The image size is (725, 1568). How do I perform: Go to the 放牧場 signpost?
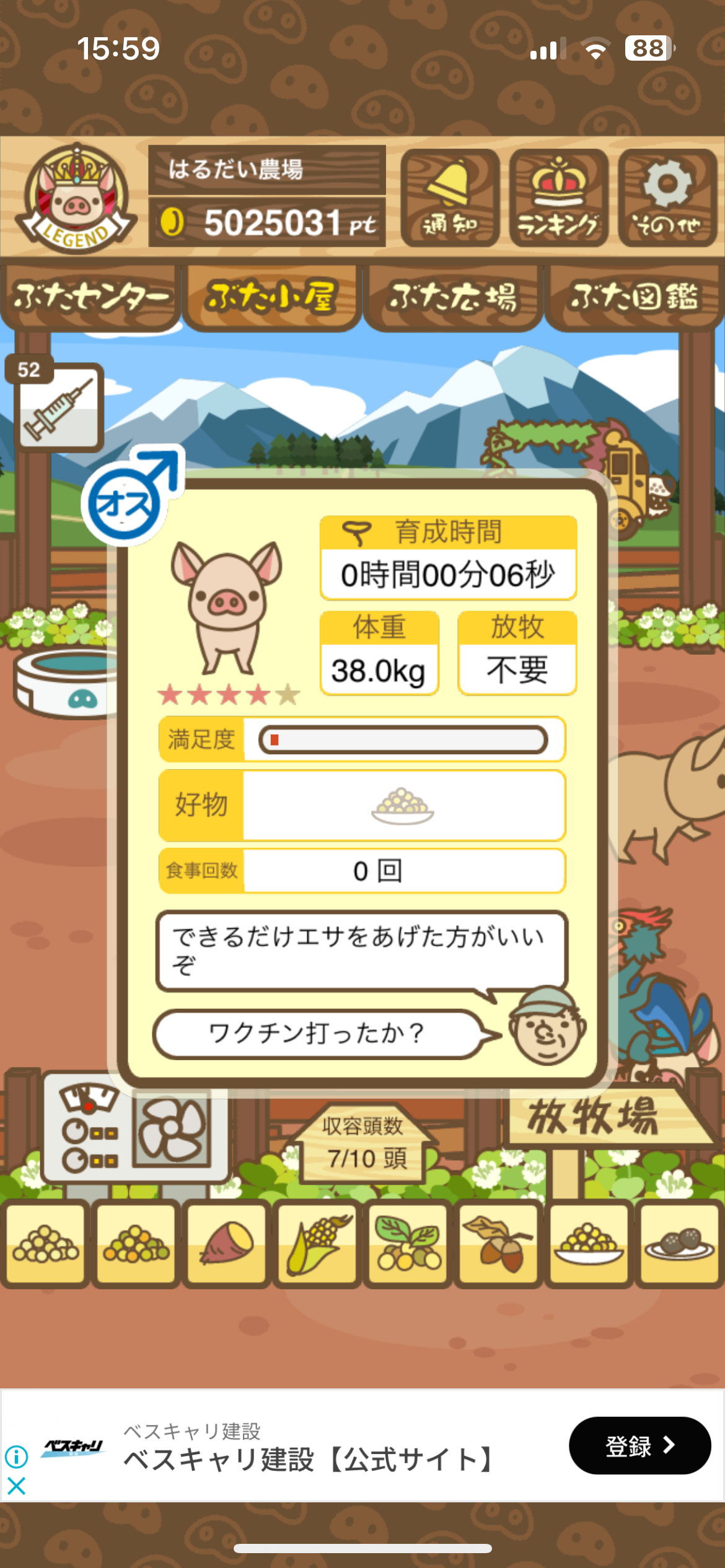tap(595, 1118)
